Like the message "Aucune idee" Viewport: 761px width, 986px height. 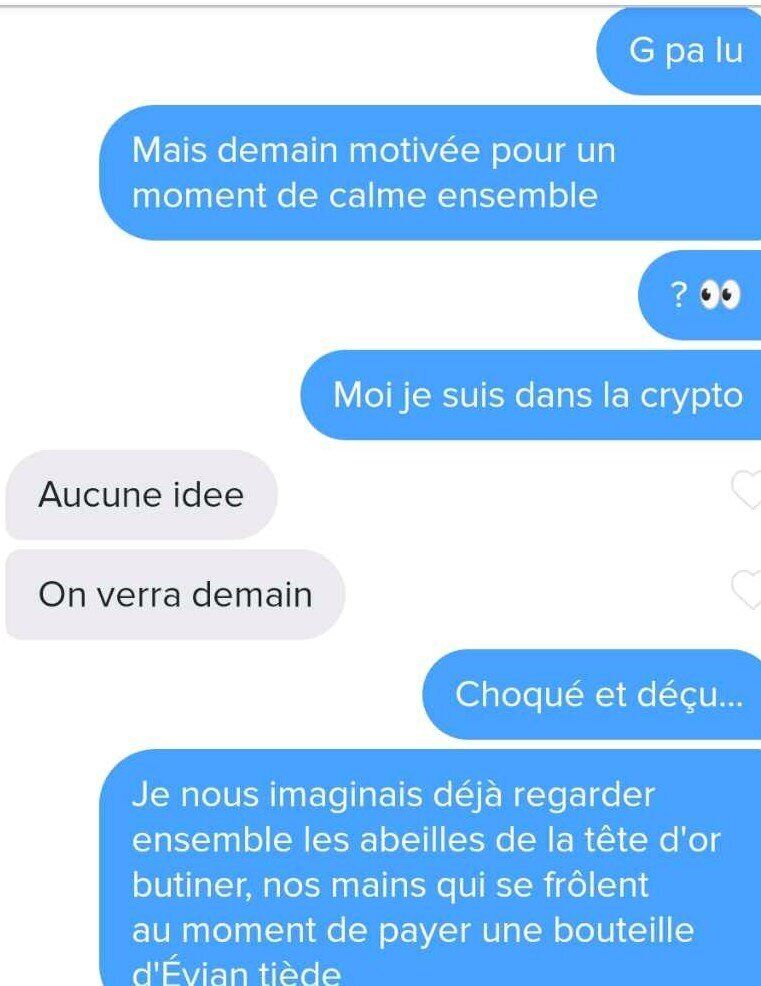[x=747, y=489]
